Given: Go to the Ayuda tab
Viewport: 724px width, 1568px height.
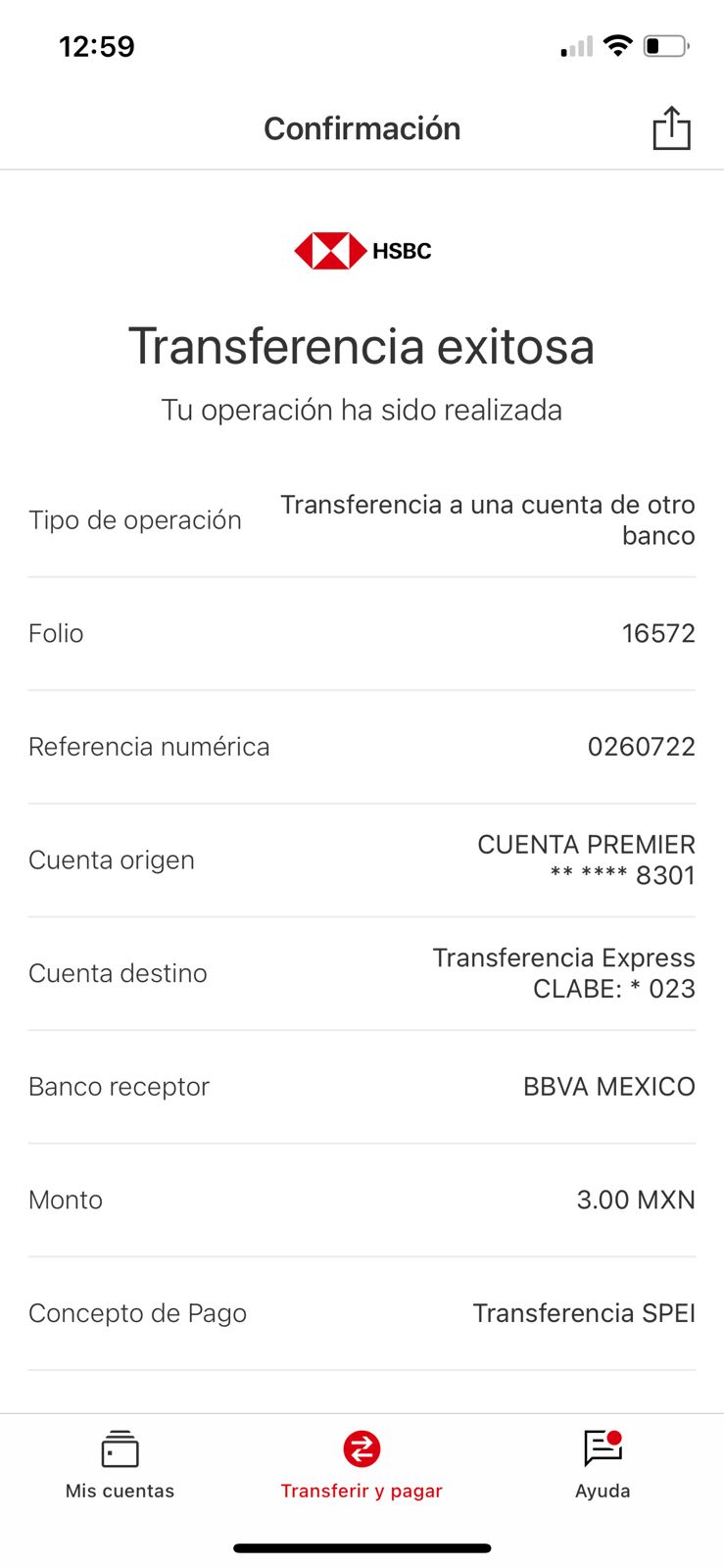Looking at the screenshot, I should [x=603, y=1465].
